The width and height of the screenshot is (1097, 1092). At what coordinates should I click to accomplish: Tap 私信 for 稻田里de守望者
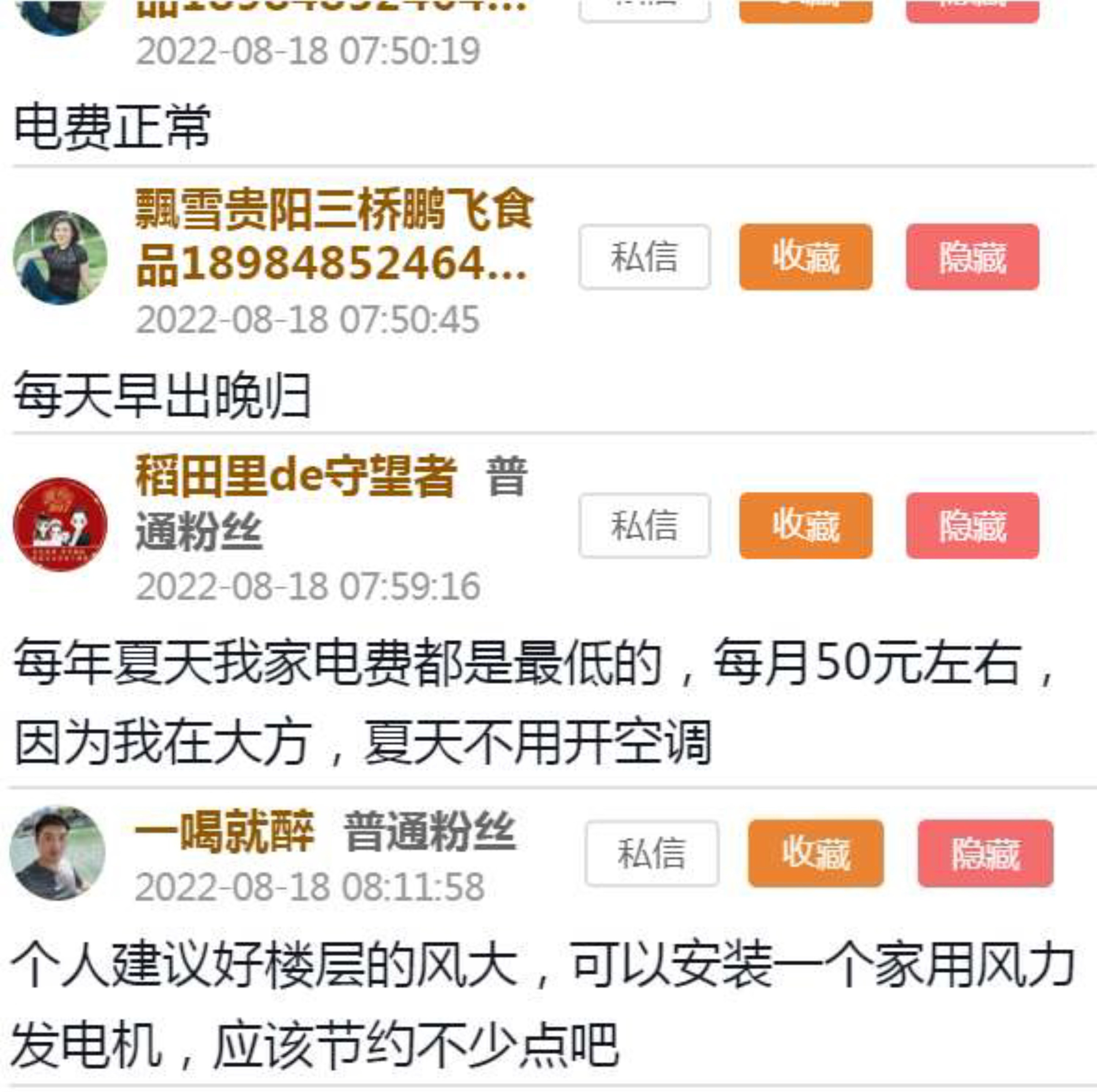coord(644,525)
